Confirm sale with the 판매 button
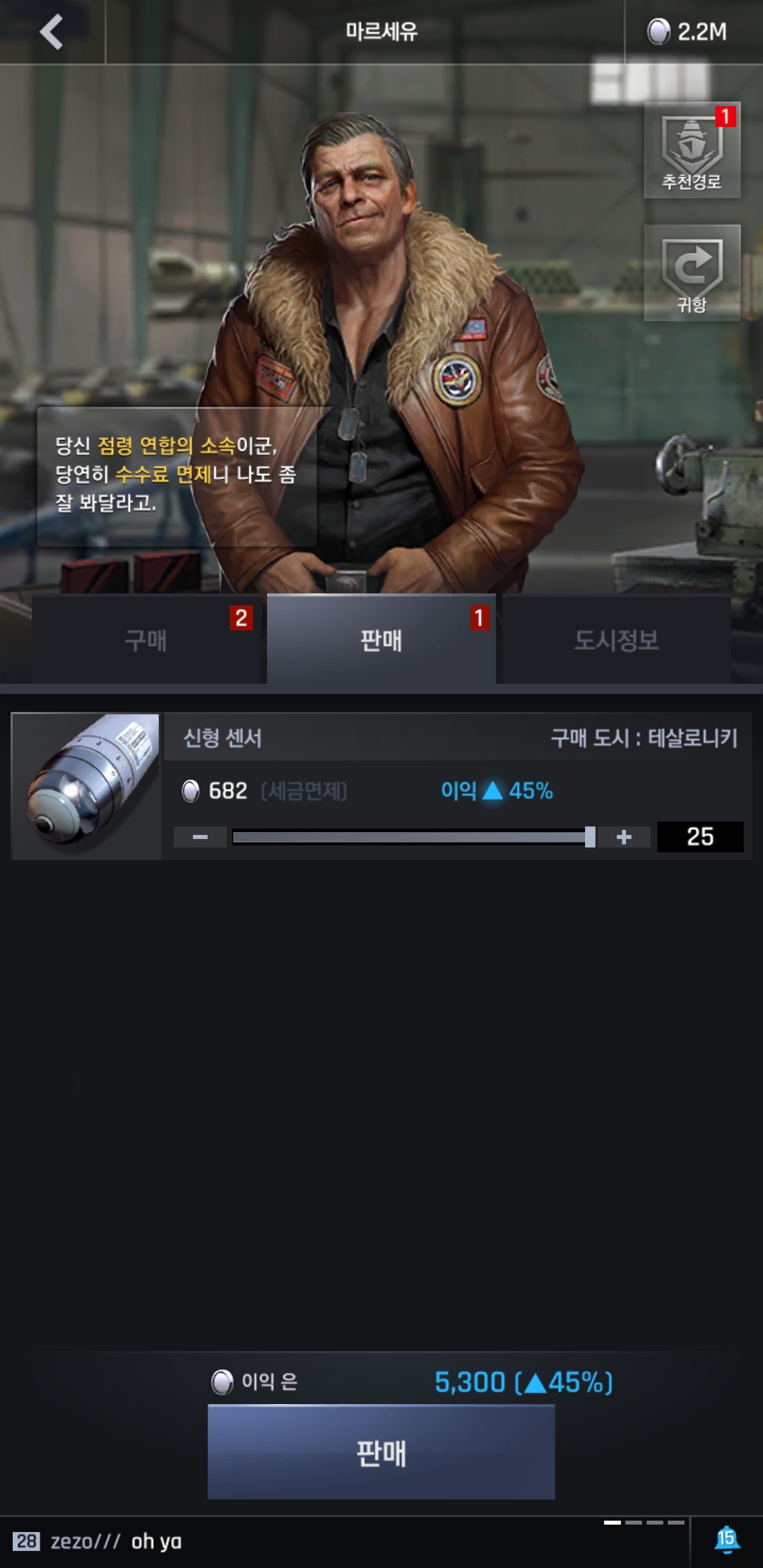The width and height of the screenshot is (763, 1568). click(381, 1452)
